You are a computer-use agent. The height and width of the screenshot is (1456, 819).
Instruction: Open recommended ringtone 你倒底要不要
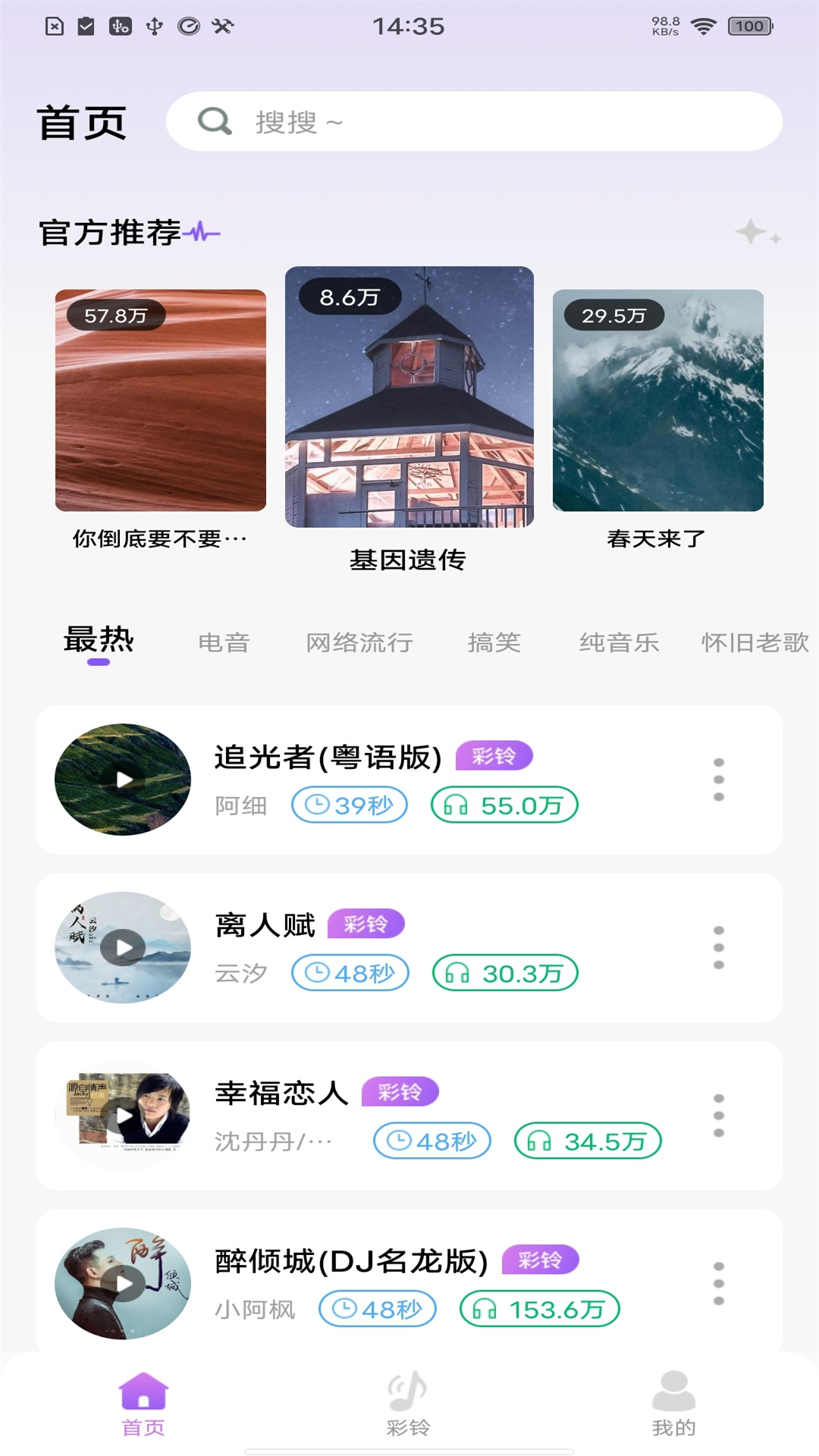click(161, 400)
